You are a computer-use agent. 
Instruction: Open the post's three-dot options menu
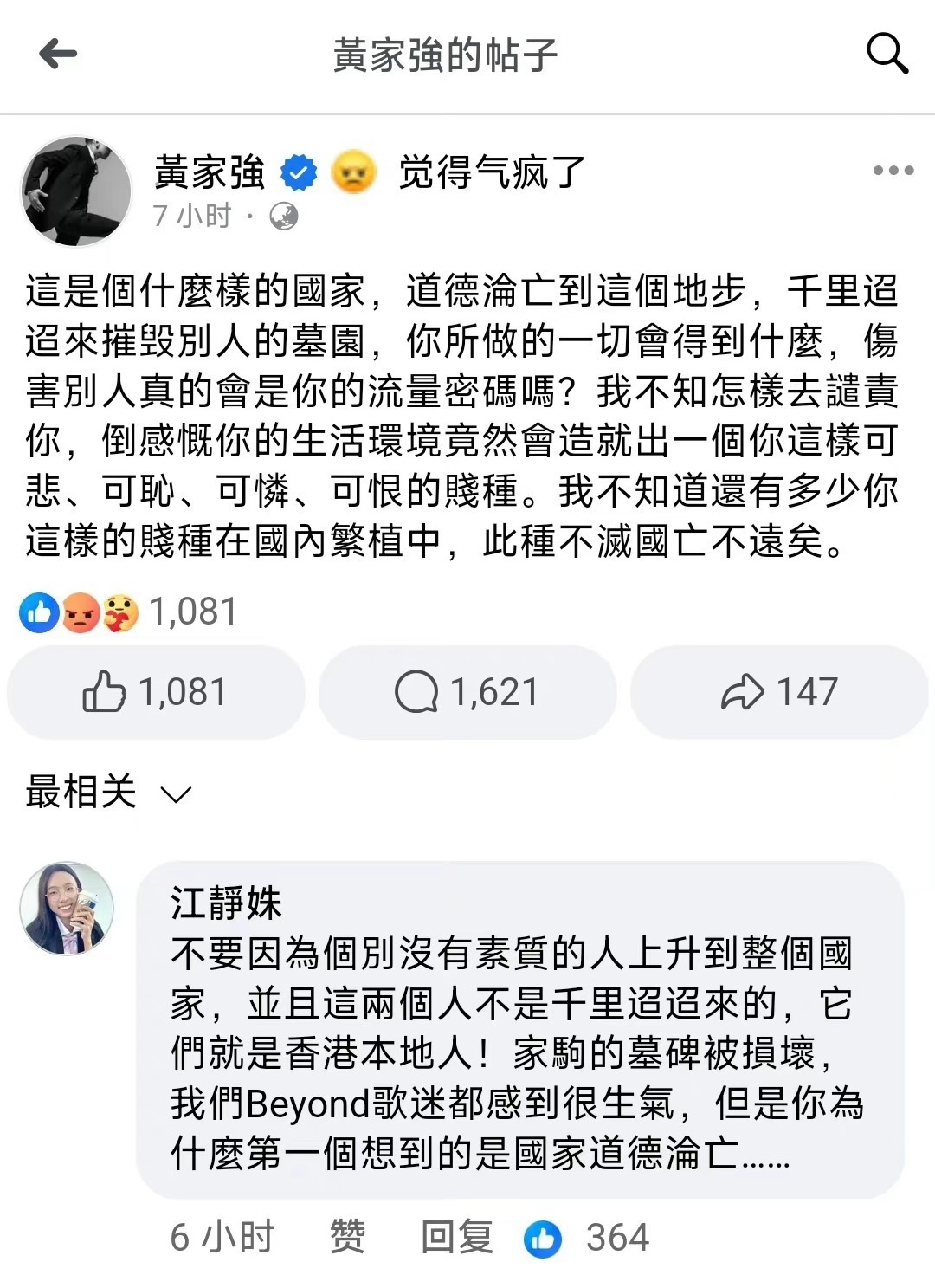tap(893, 171)
